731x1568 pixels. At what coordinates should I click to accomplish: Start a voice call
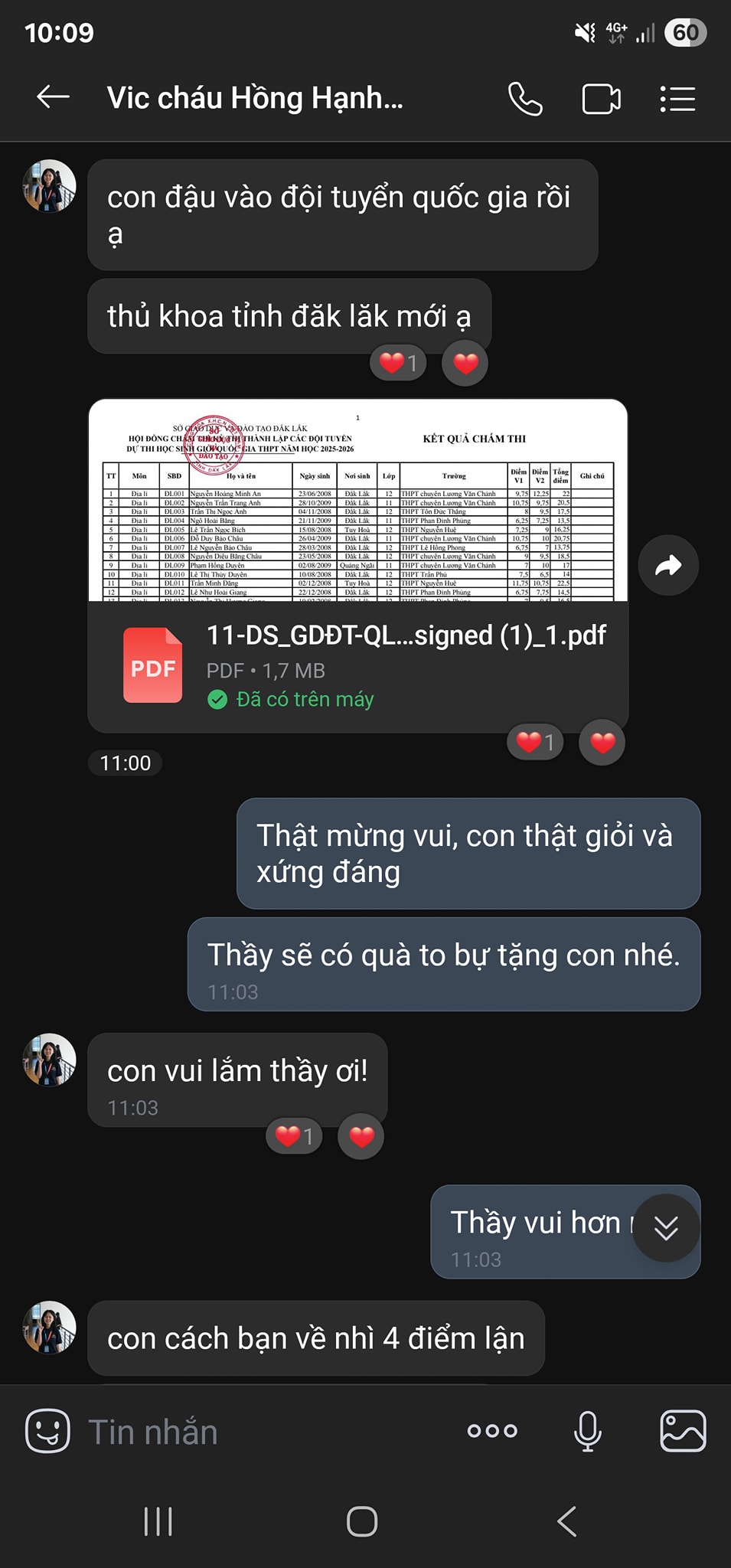pos(525,99)
